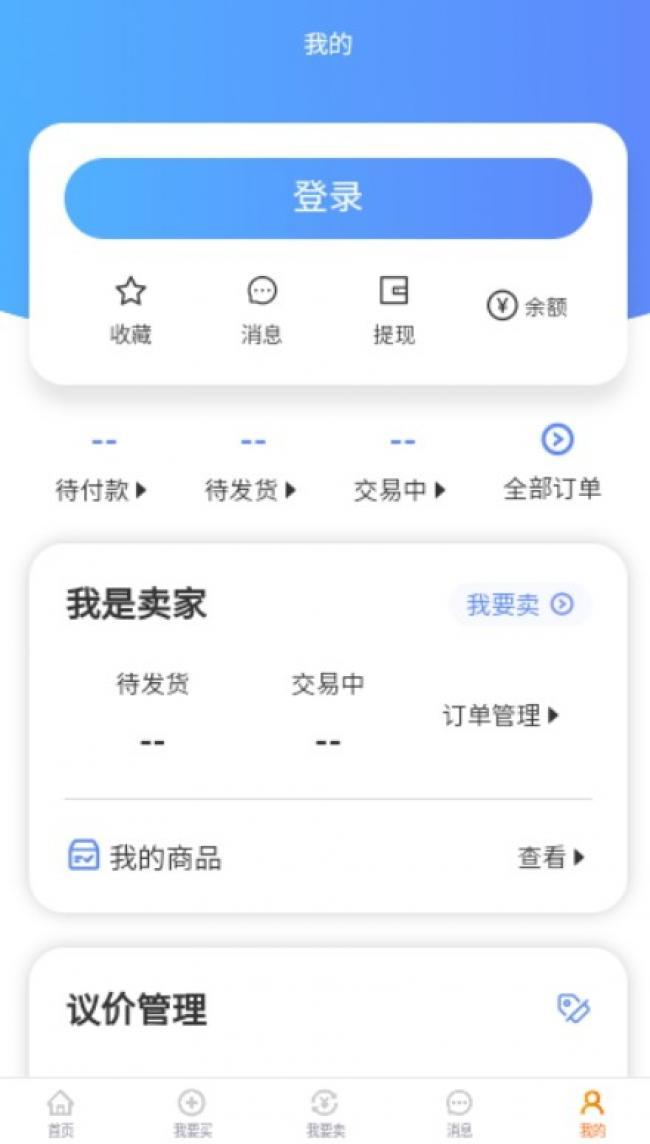
Task: Tap the tag icon beside 议价管理
Action: pyautogui.click(x=573, y=1008)
